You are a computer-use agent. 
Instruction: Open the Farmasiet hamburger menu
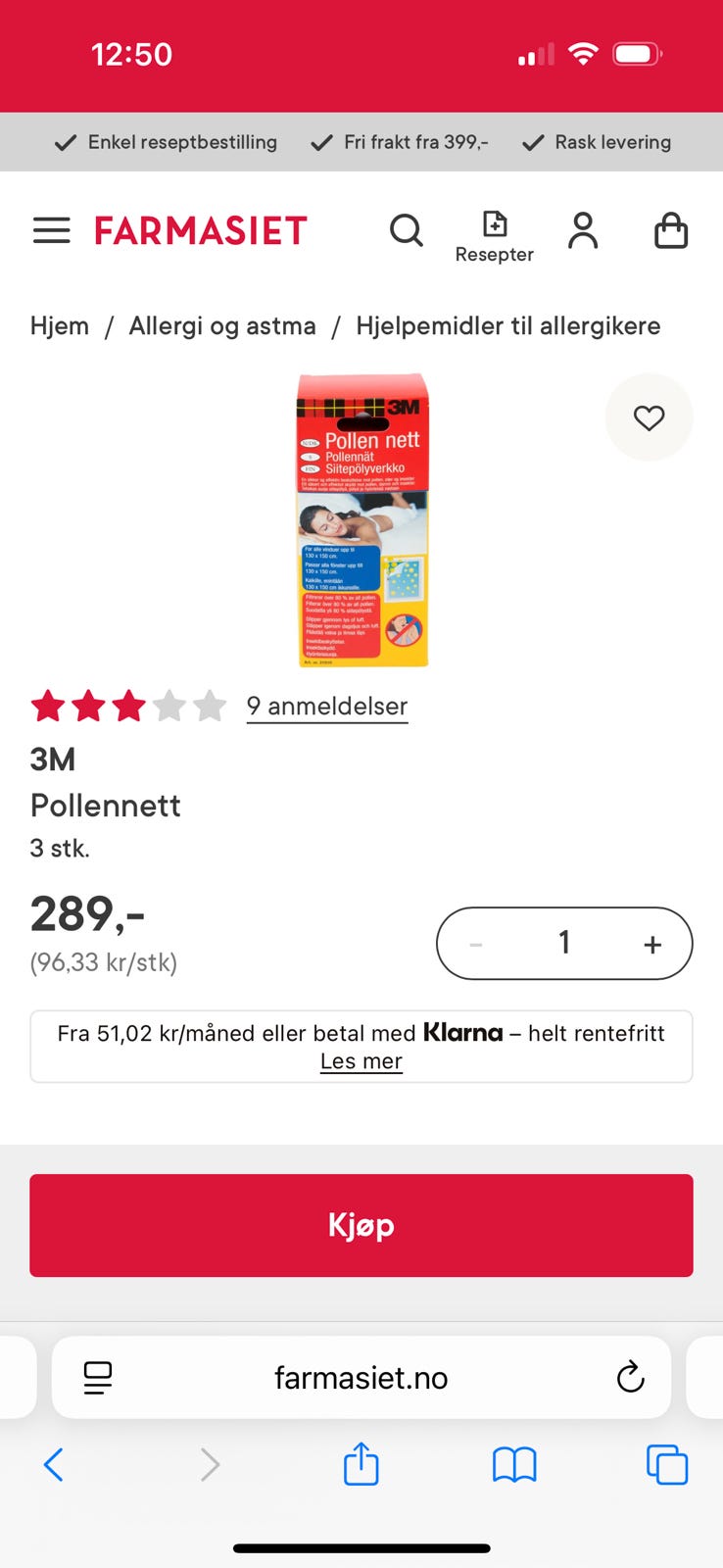click(52, 230)
